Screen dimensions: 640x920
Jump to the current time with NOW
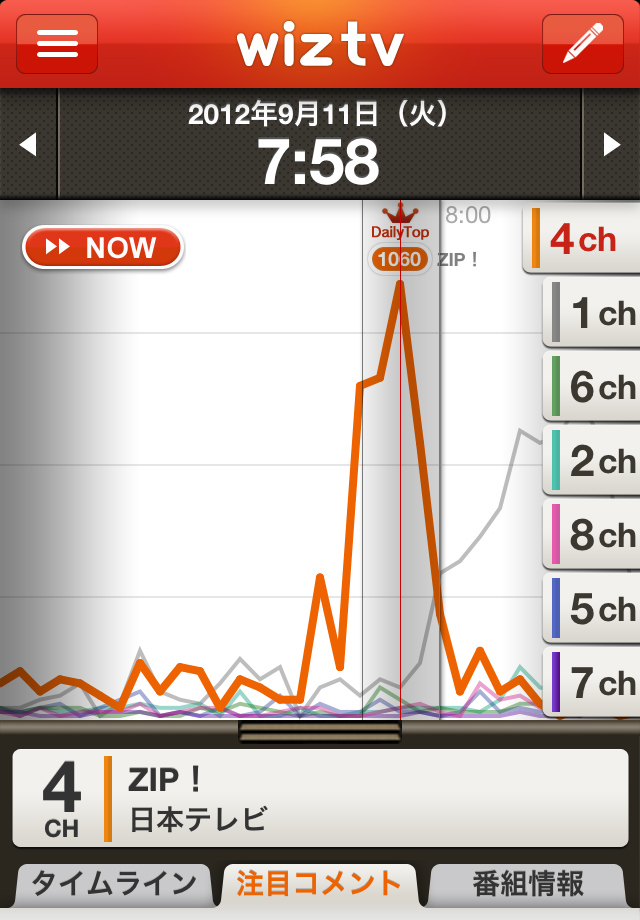pos(103,248)
